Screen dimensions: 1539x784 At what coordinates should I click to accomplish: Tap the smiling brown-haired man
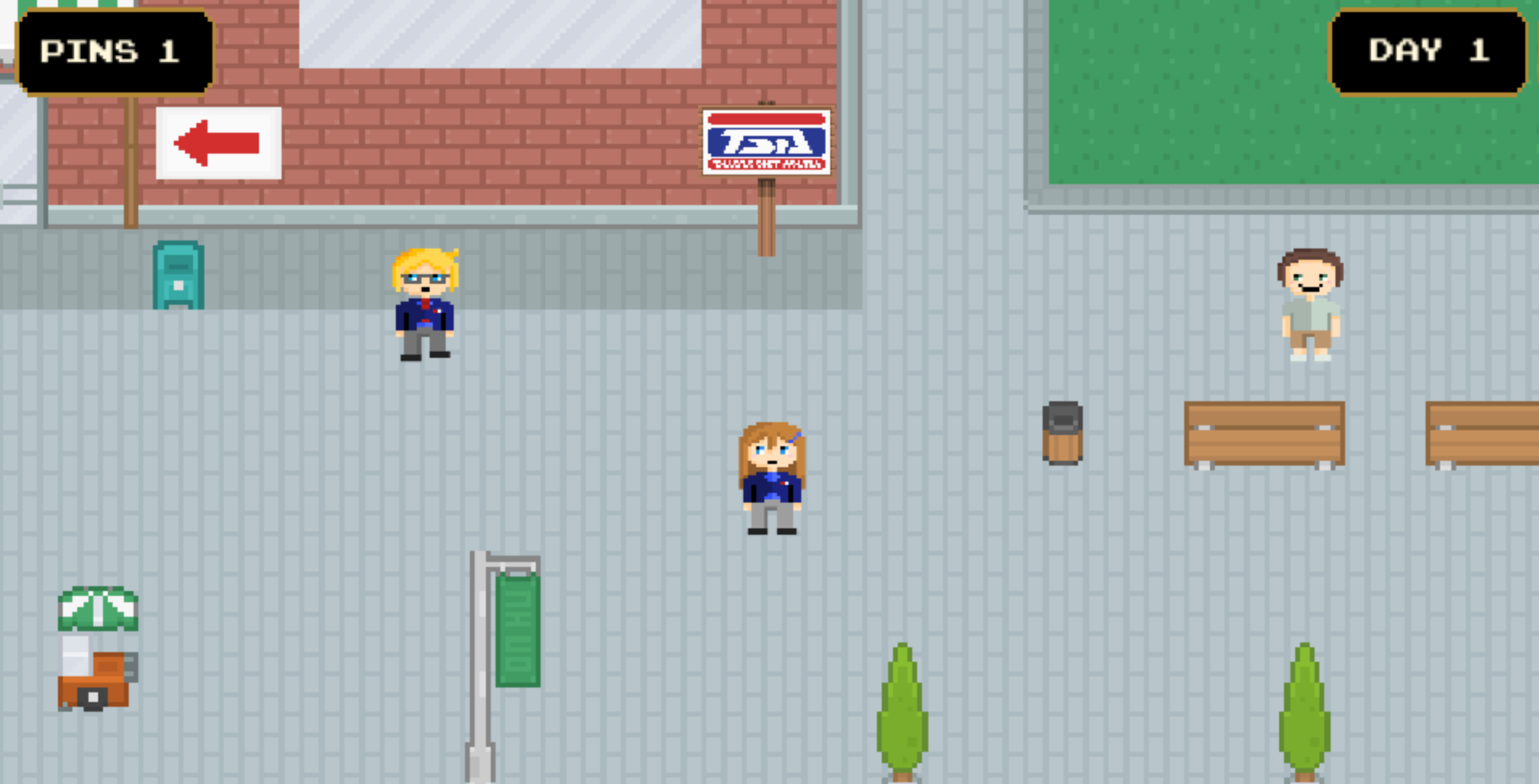click(1310, 304)
